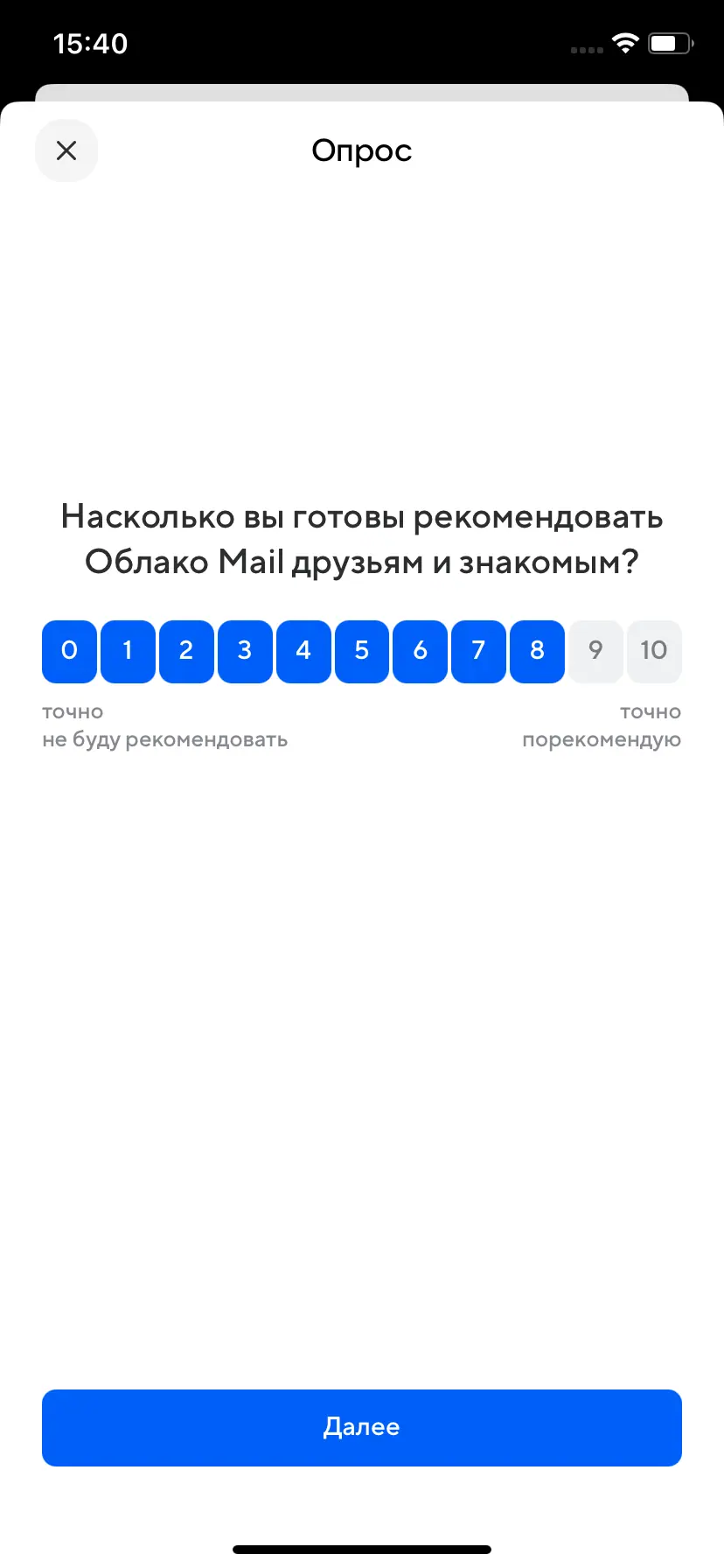Select rating 7 on the scale
The height and width of the screenshot is (1568, 724).
pyautogui.click(x=478, y=651)
